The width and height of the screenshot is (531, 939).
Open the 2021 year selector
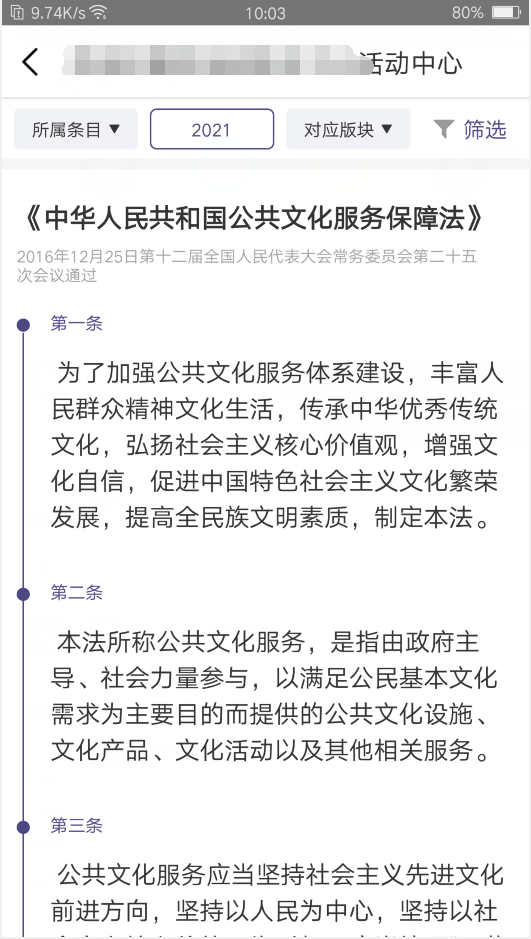[211, 129]
